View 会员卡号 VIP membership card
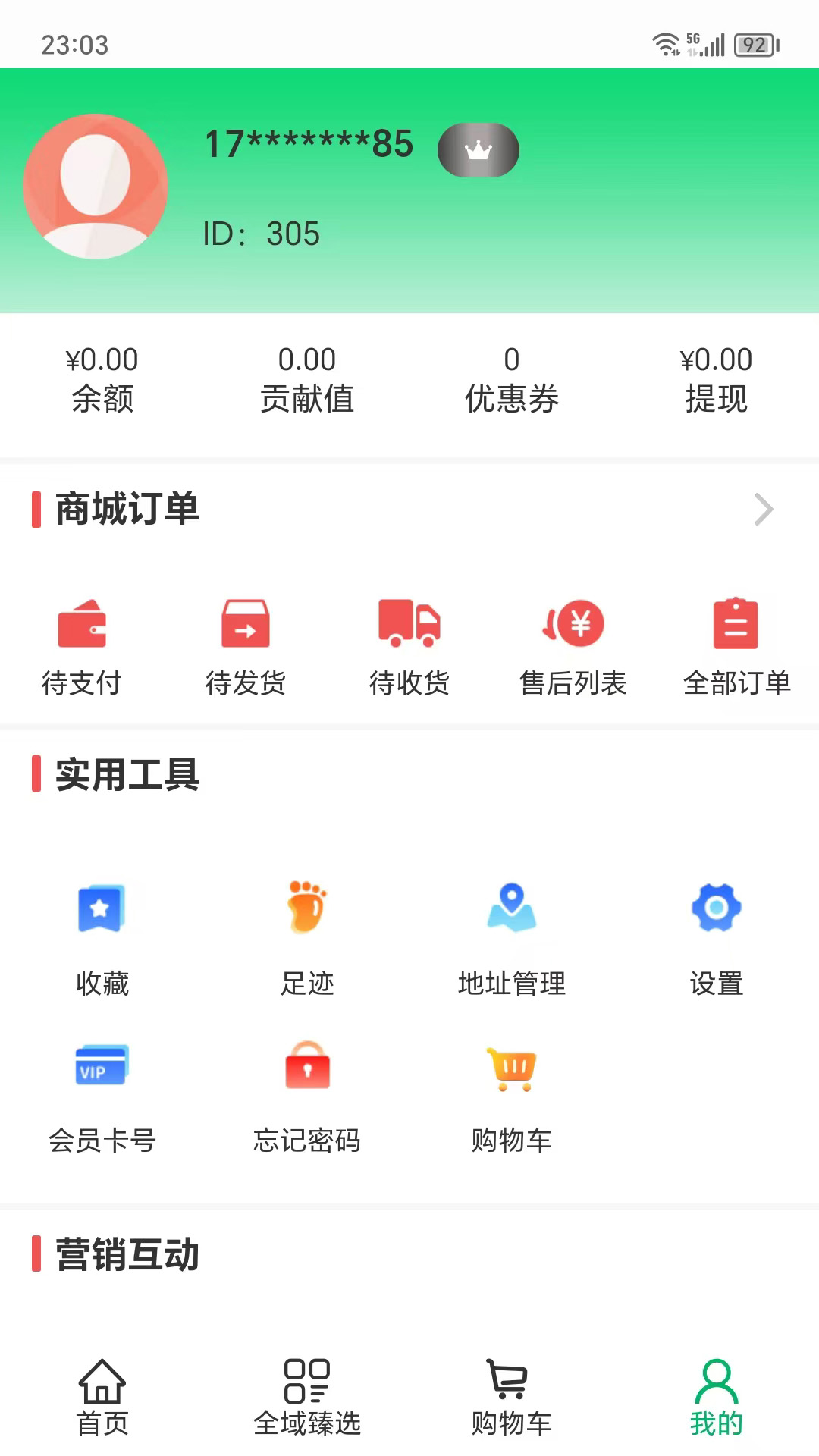Viewport: 819px width, 1456px height. [x=101, y=1092]
